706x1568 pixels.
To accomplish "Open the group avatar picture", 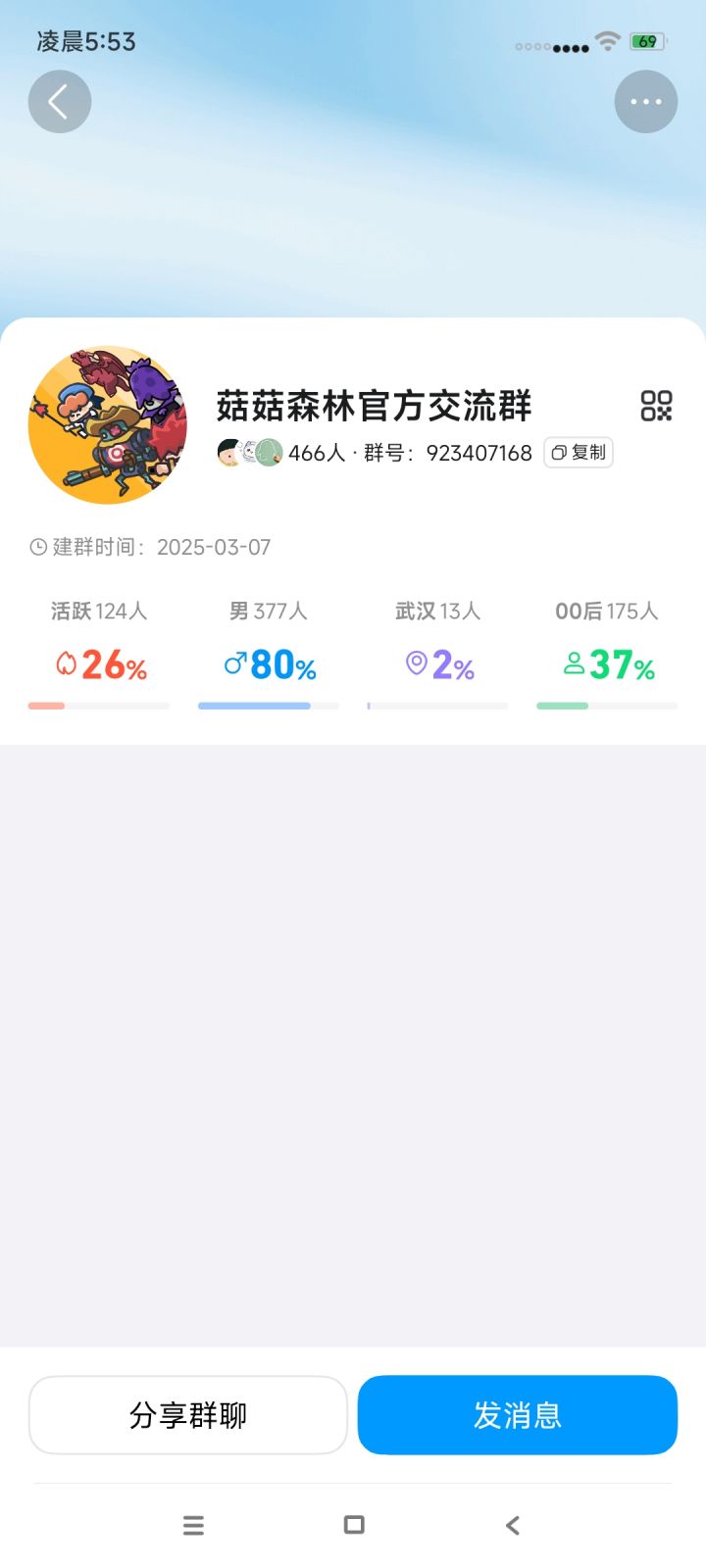I will click(108, 425).
